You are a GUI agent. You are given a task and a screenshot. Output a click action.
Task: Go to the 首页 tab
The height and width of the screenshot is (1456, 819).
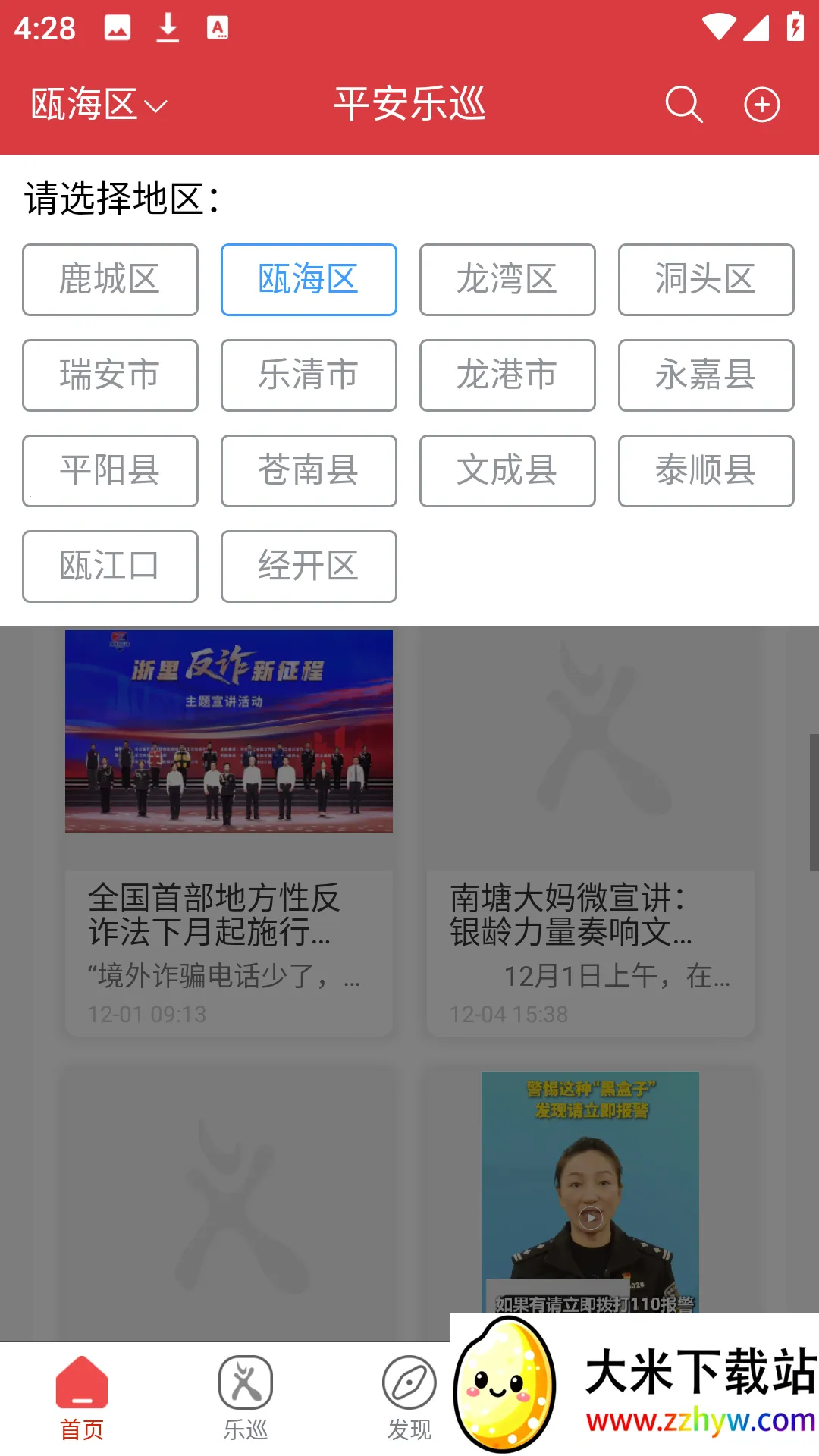(x=82, y=1398)
